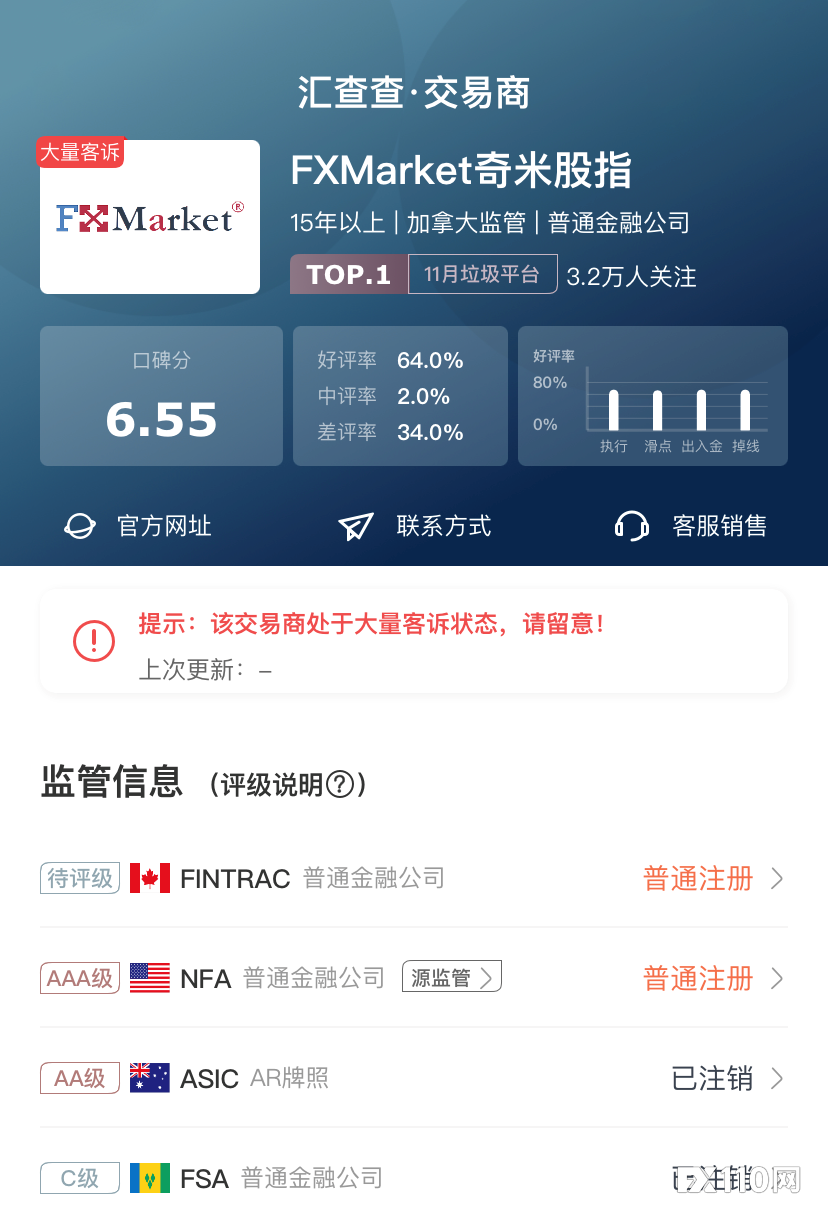This screenshot has width=828, height=1216.
Task: Select the 待评级 rating label for FINTRAC
Action: coord(79,878)
